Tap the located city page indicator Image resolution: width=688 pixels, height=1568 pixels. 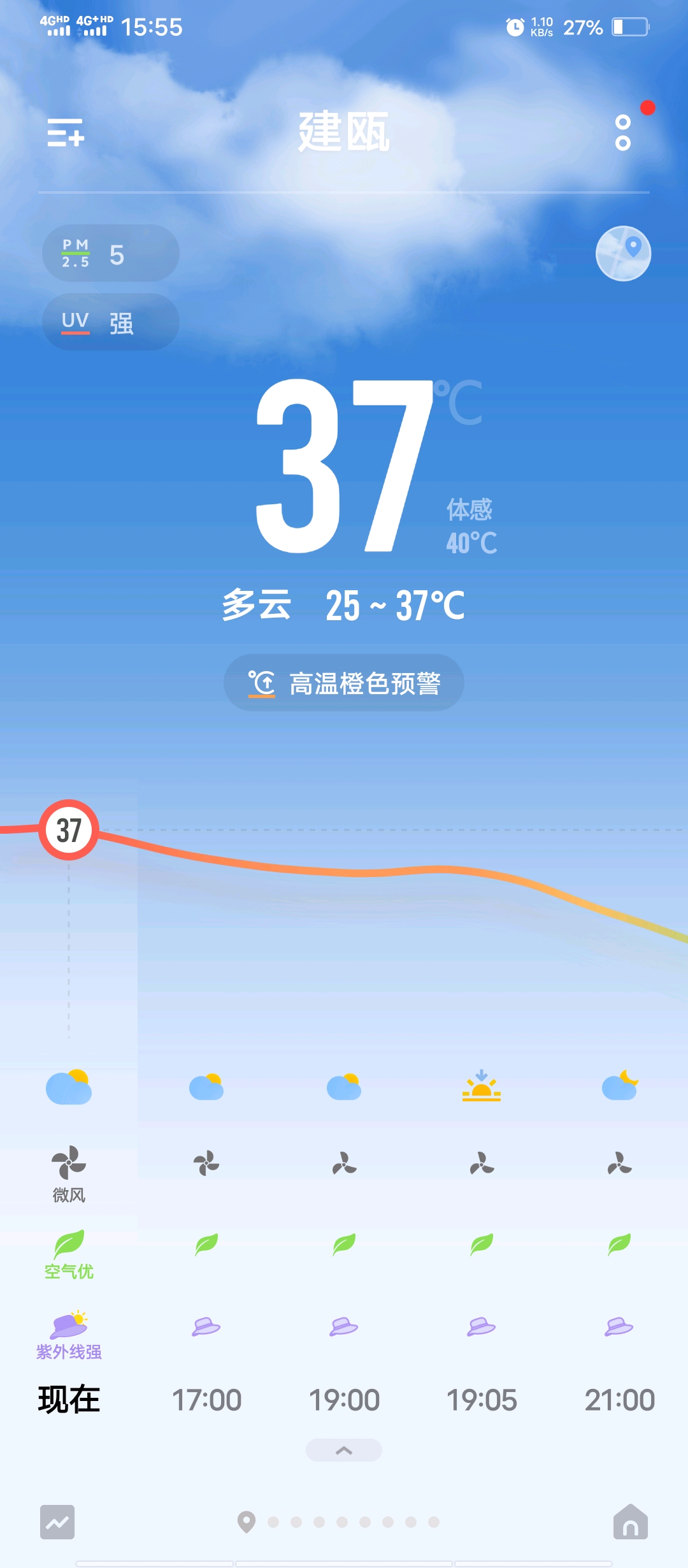tap(247, 1521)
